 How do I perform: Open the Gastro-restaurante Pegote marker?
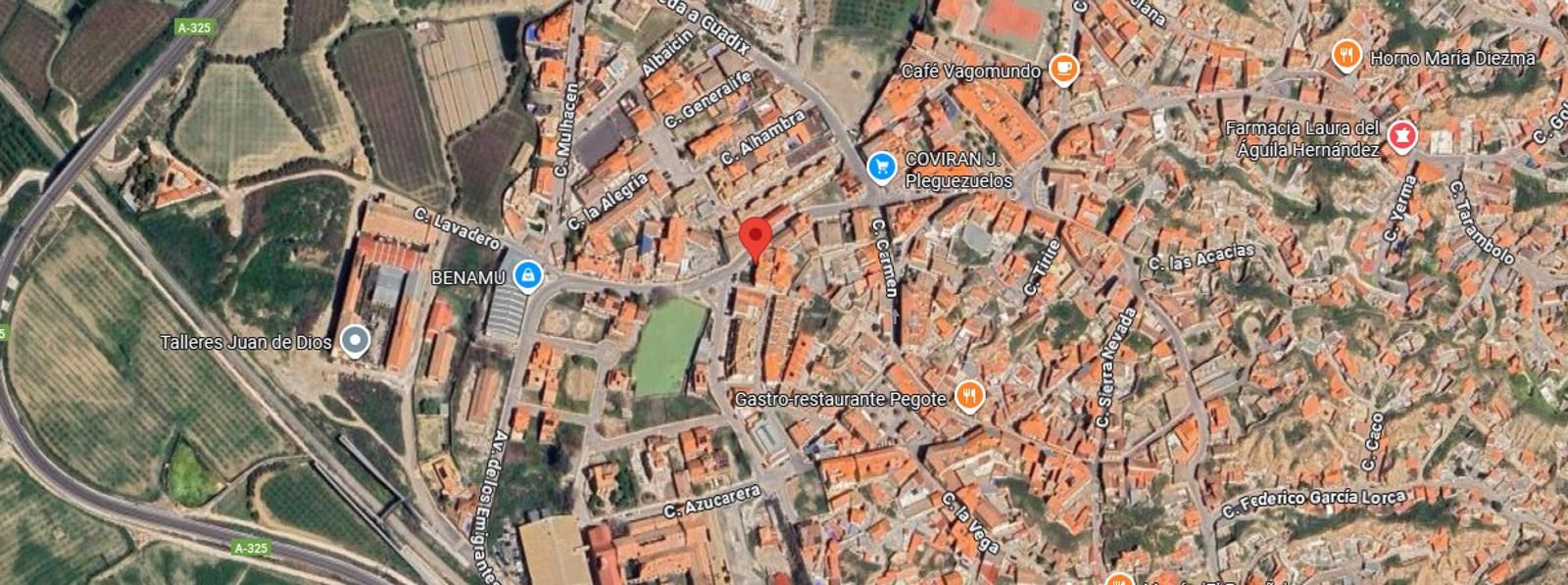[969, 397]
